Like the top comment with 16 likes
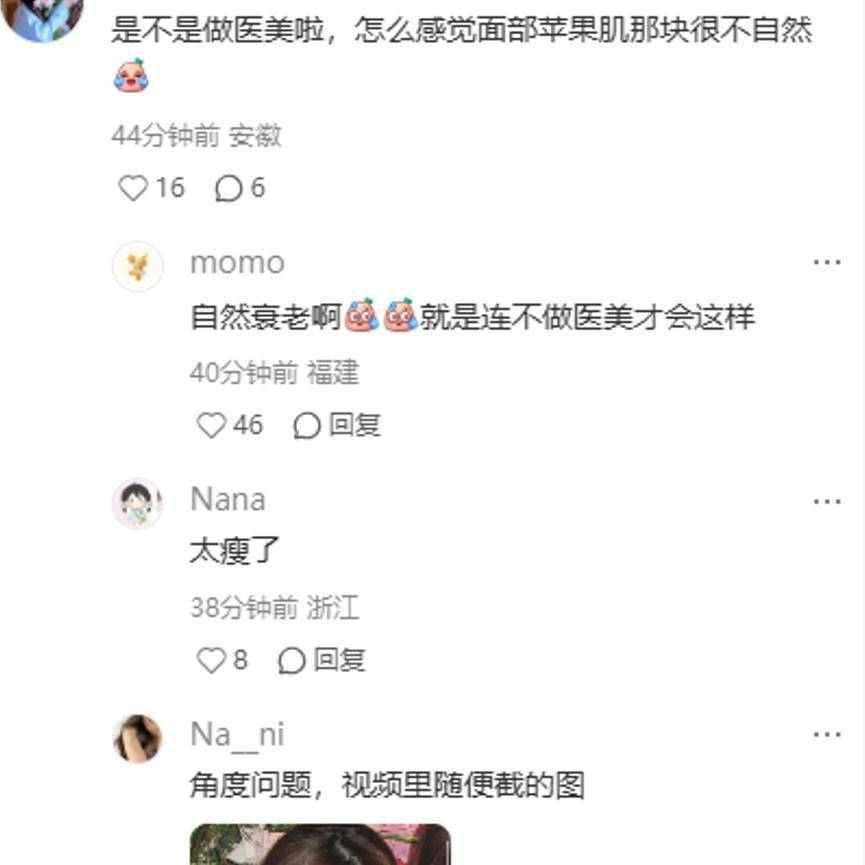Screen dimensions: 865x865 (x=133, y=188)
